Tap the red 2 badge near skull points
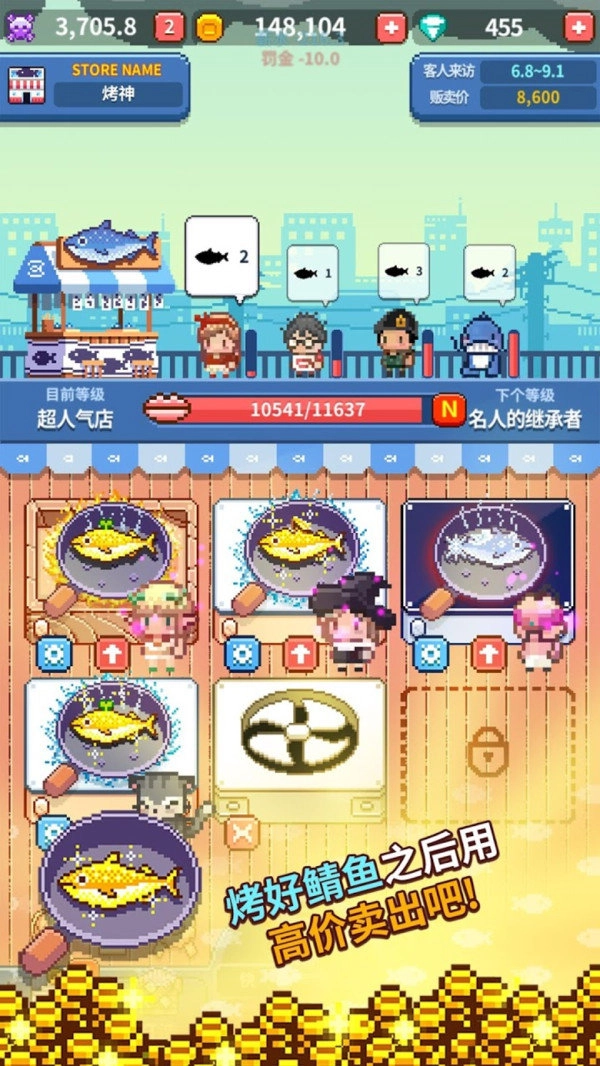 (x=168, y=27)
